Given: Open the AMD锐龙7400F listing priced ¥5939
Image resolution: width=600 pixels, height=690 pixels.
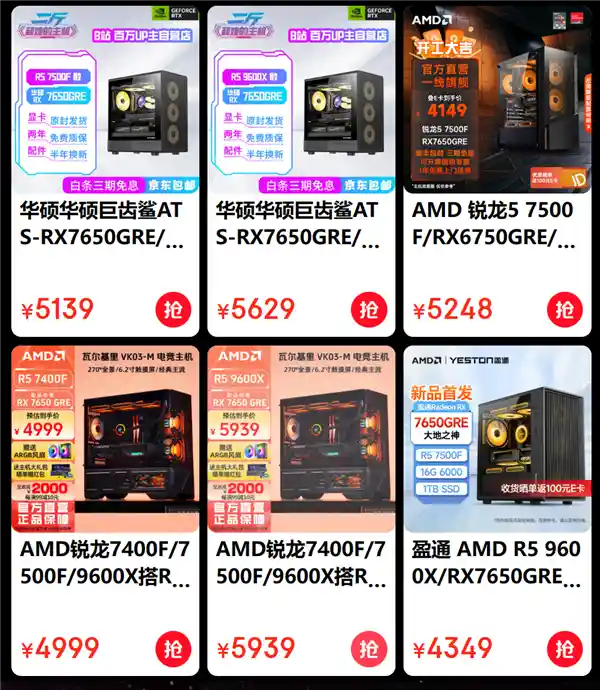Looking at the screenshot, I should coord(298,564).
